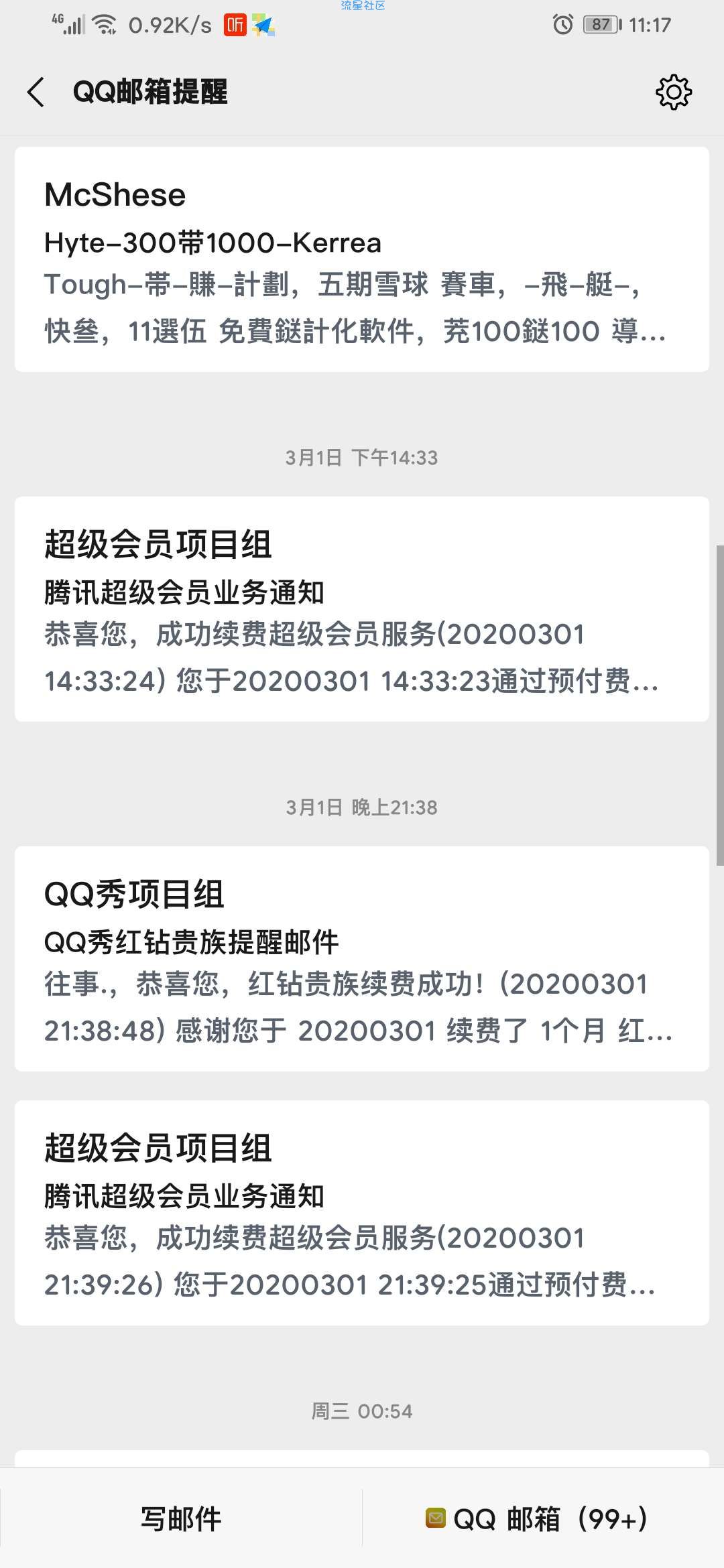Open the QQ秀项目组 红钻贵族 reminder mail
The height and width of the screenshot is (1568, 724).
click(362, 959)
